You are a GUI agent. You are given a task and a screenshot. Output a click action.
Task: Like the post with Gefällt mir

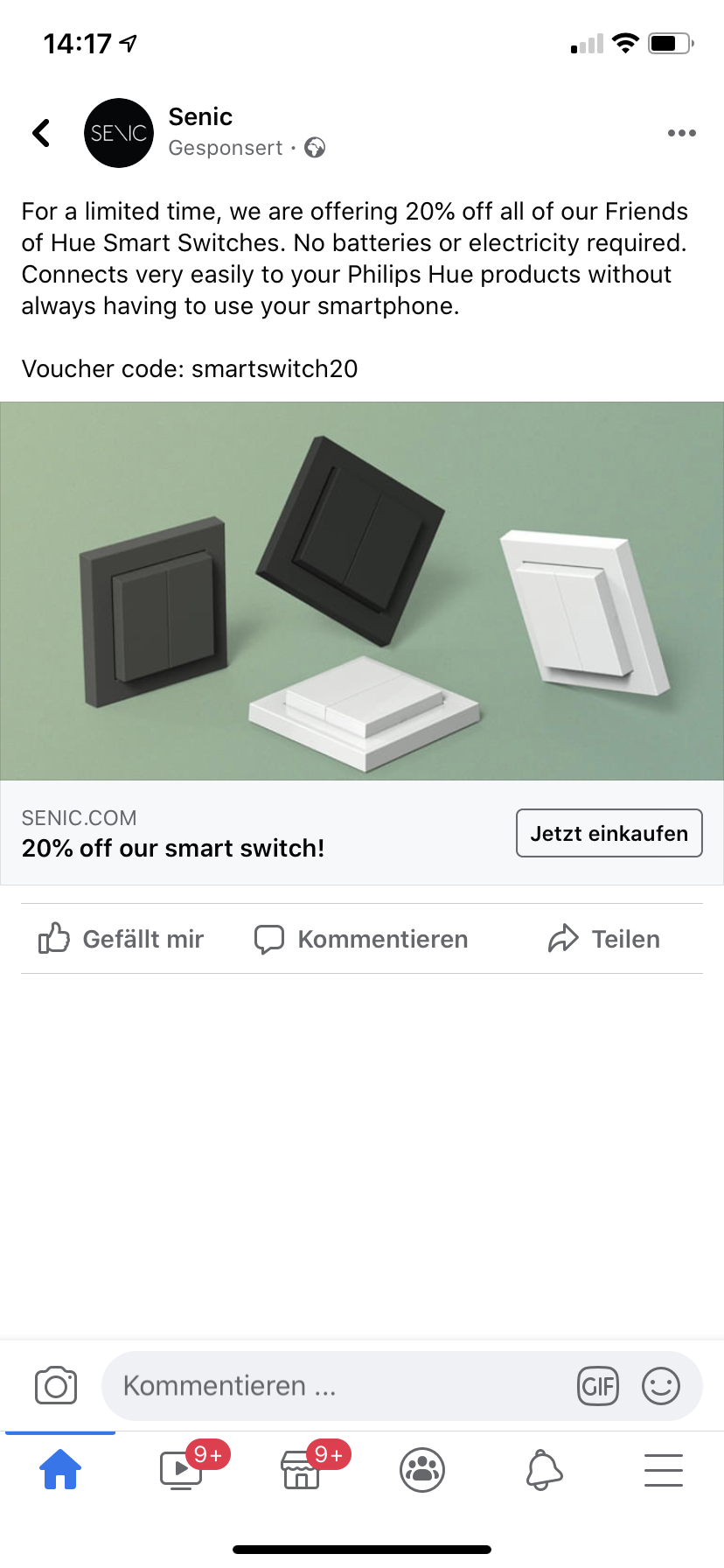pyautogui.click(x=122, y=939)
